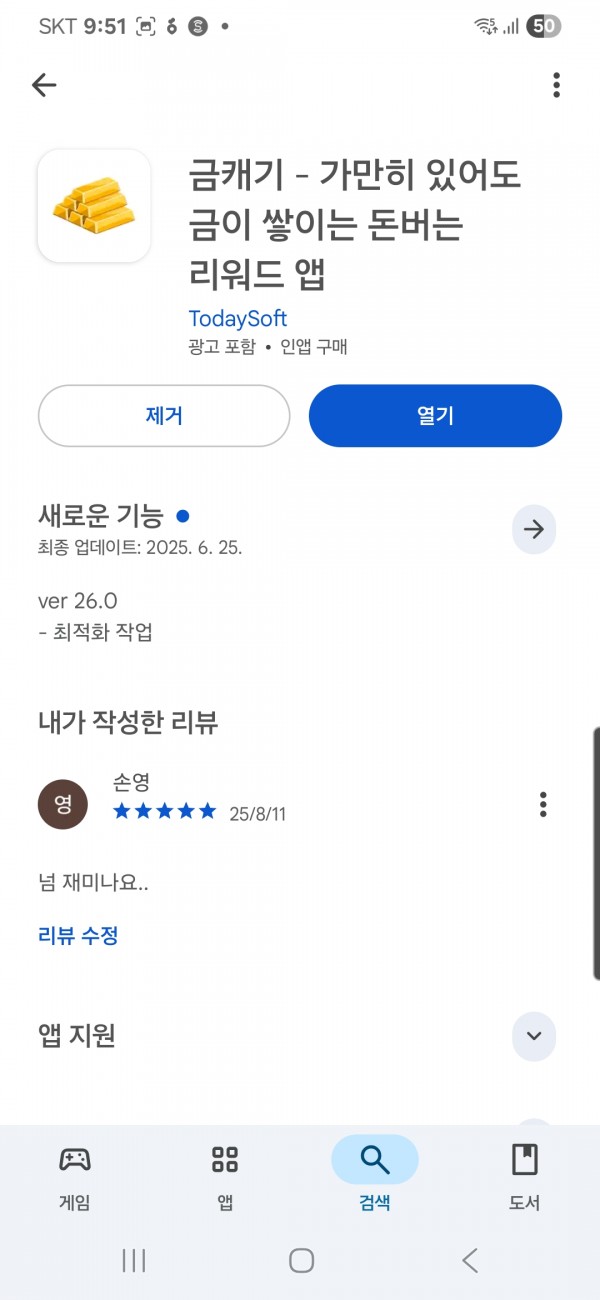Viewport: 600px width, 1300px height.
Task: Open the top-right overflow menu
Action: pos(556,85)
